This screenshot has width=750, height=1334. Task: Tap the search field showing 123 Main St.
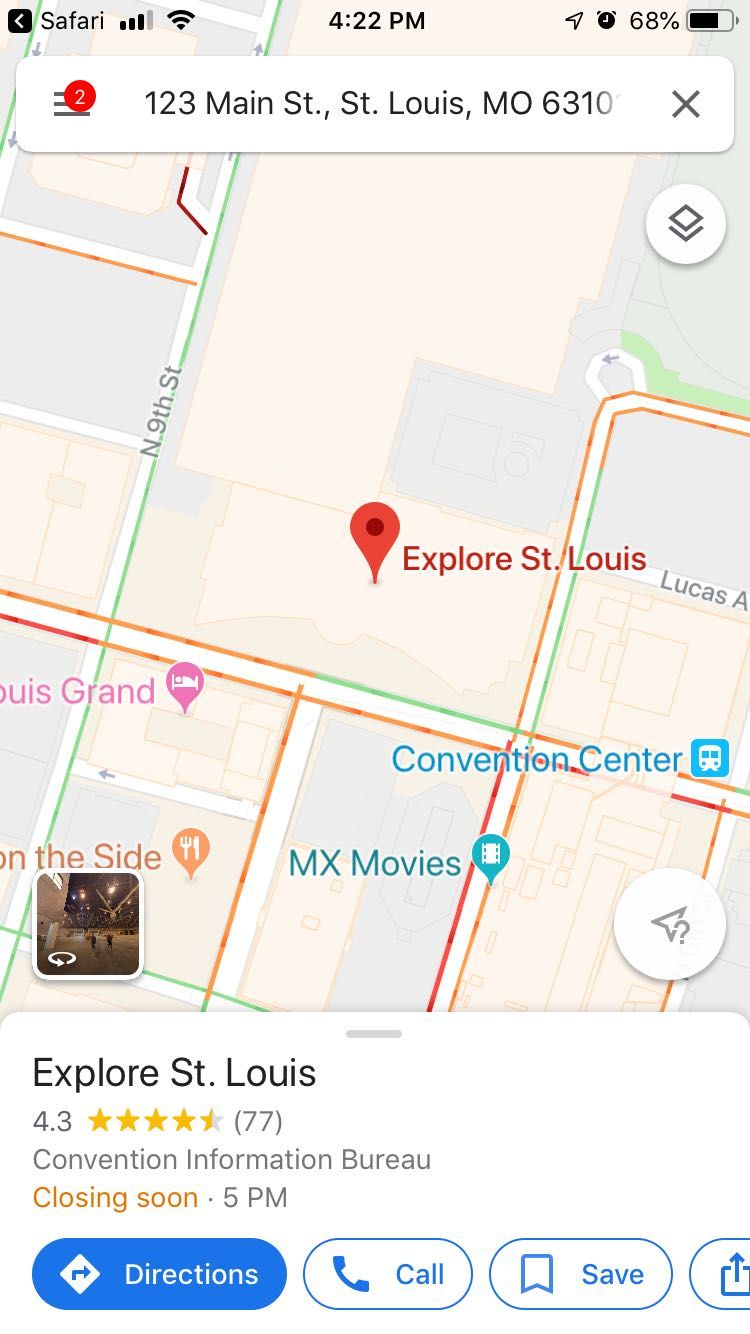(x=382, y=104)
